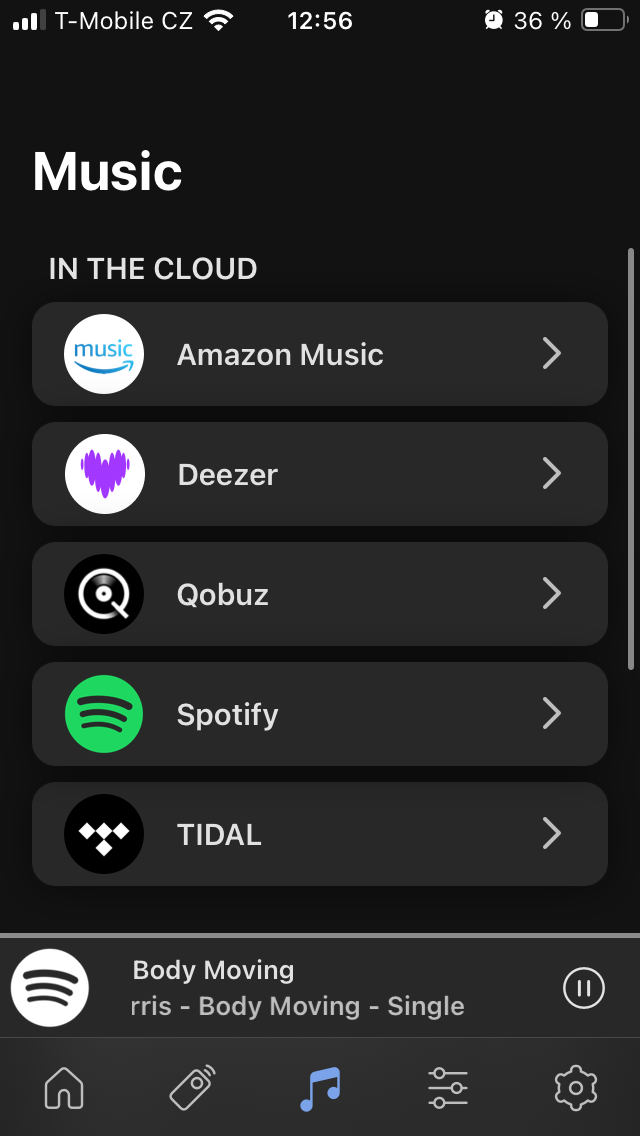Open the Settings gear tab

coord(575,1088)
